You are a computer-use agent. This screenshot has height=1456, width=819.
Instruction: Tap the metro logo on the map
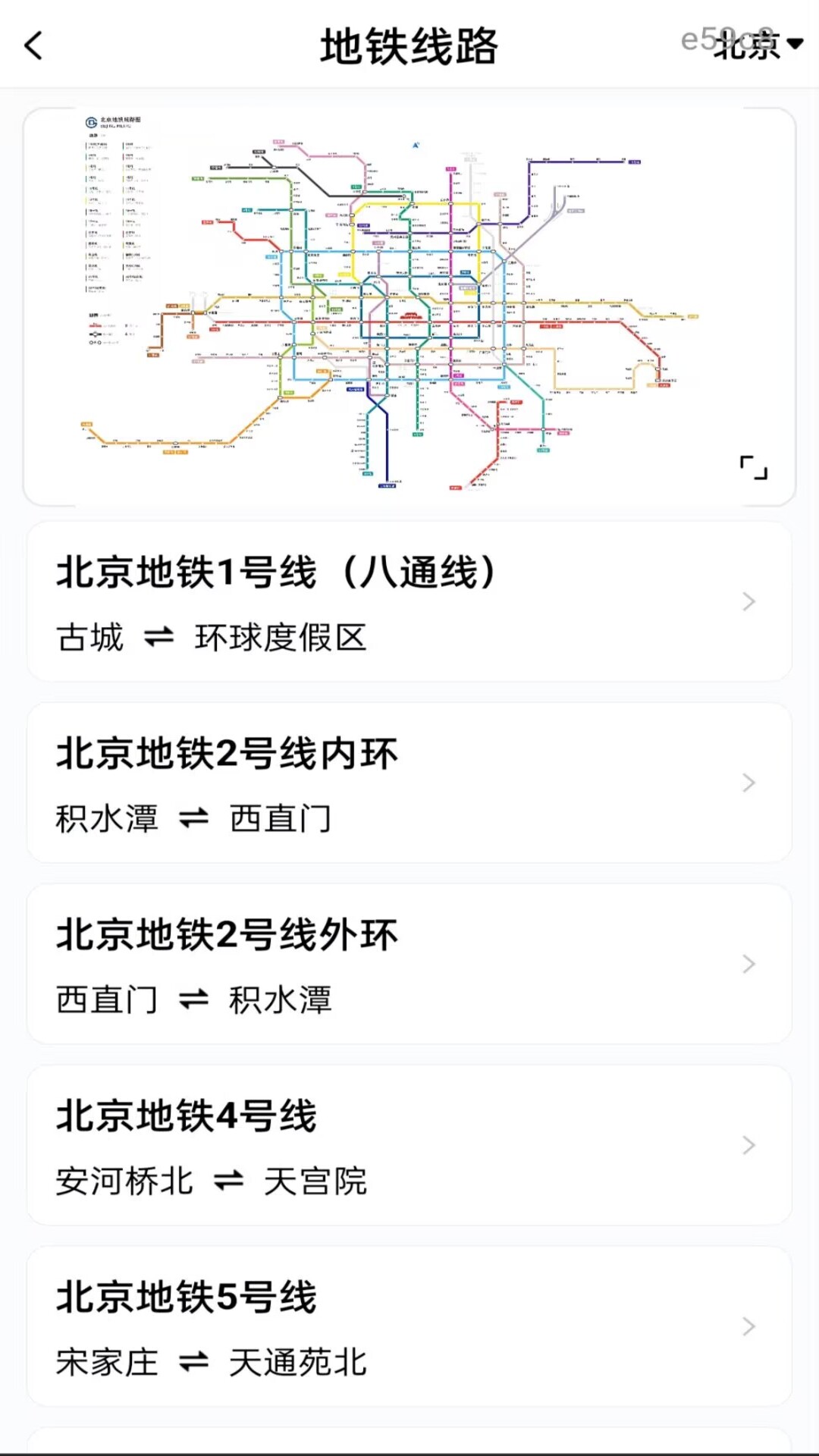pyautogui.click(x=91, y=121)
